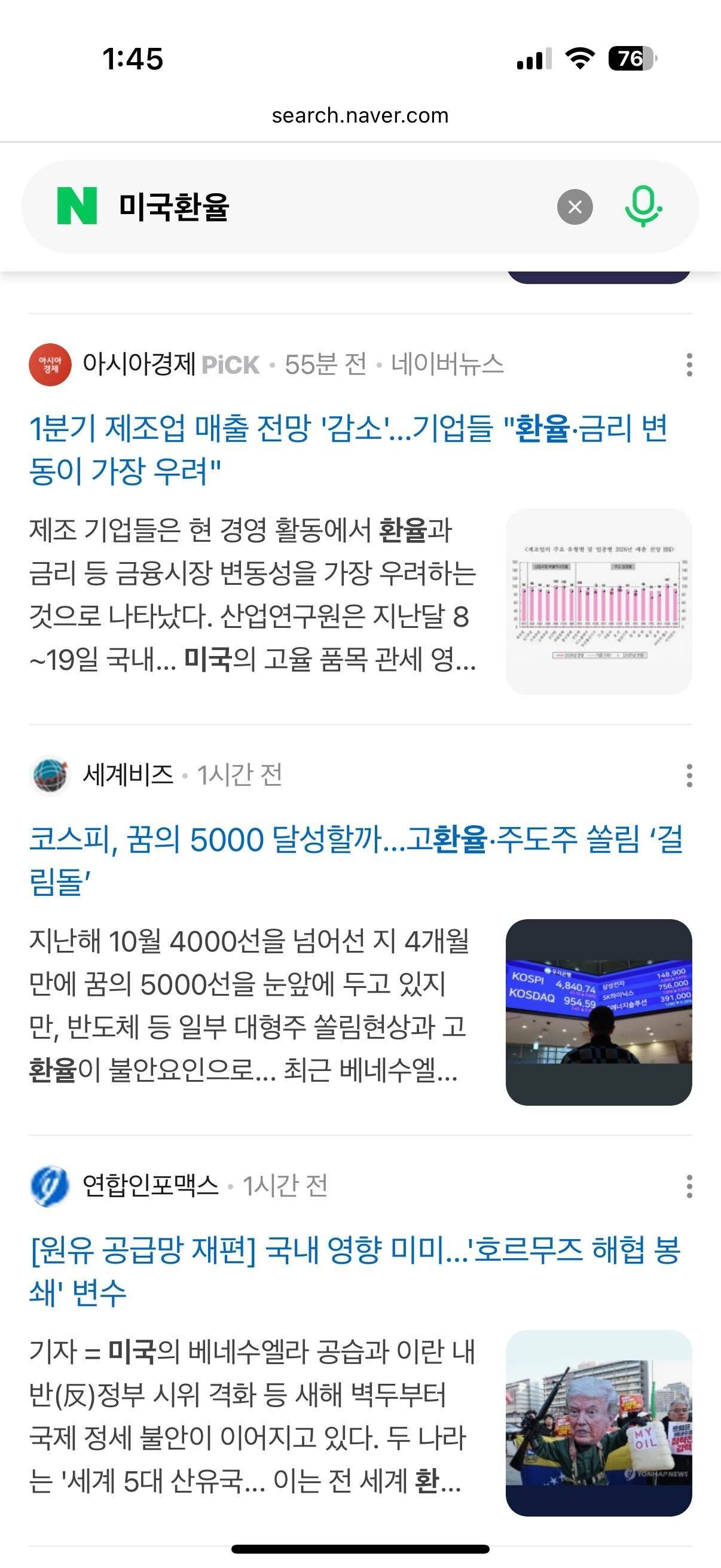The width and height of the screenshot is (721, 1568).
Task: Tap the search.naver.com address bar
Action: [x=360, y=115]
